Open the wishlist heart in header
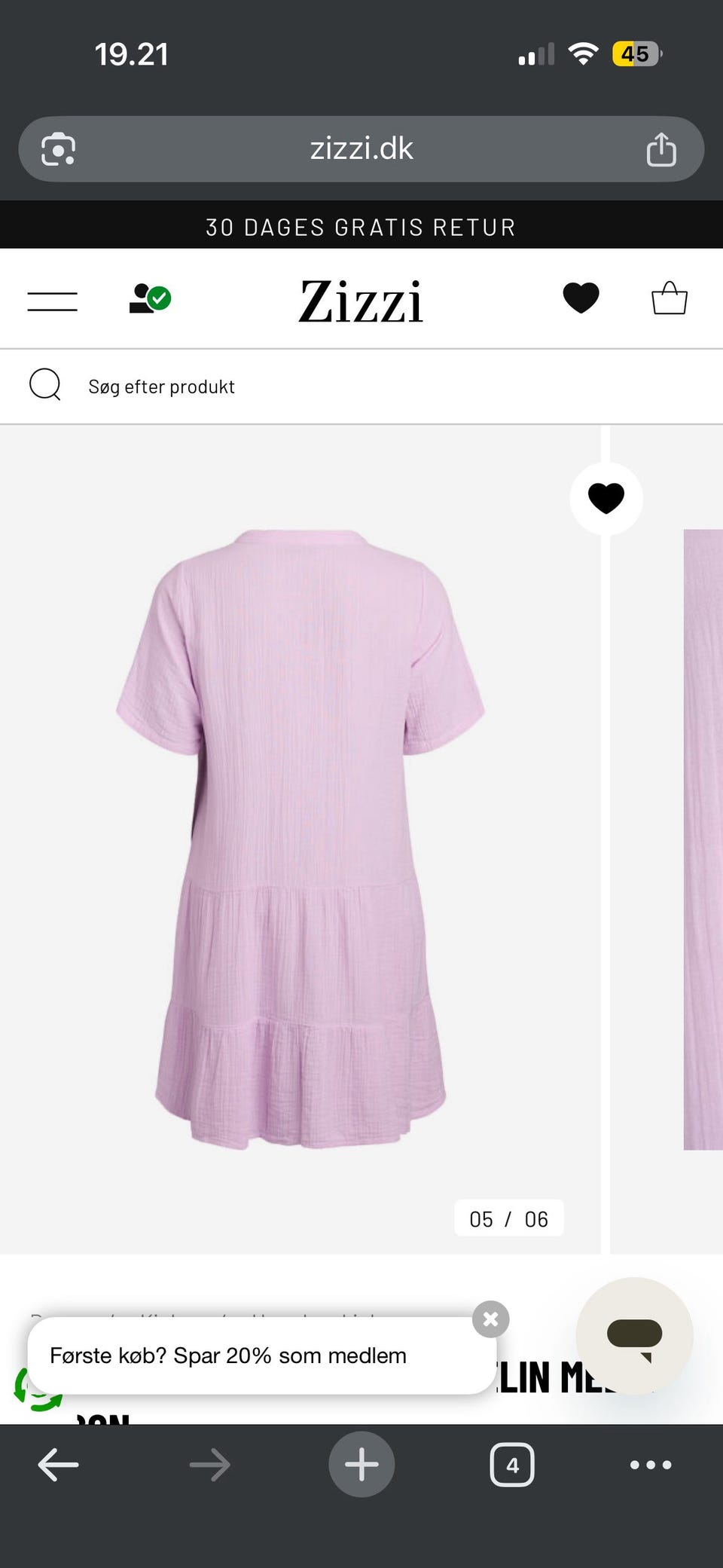723x1568 pixels. 581,298
